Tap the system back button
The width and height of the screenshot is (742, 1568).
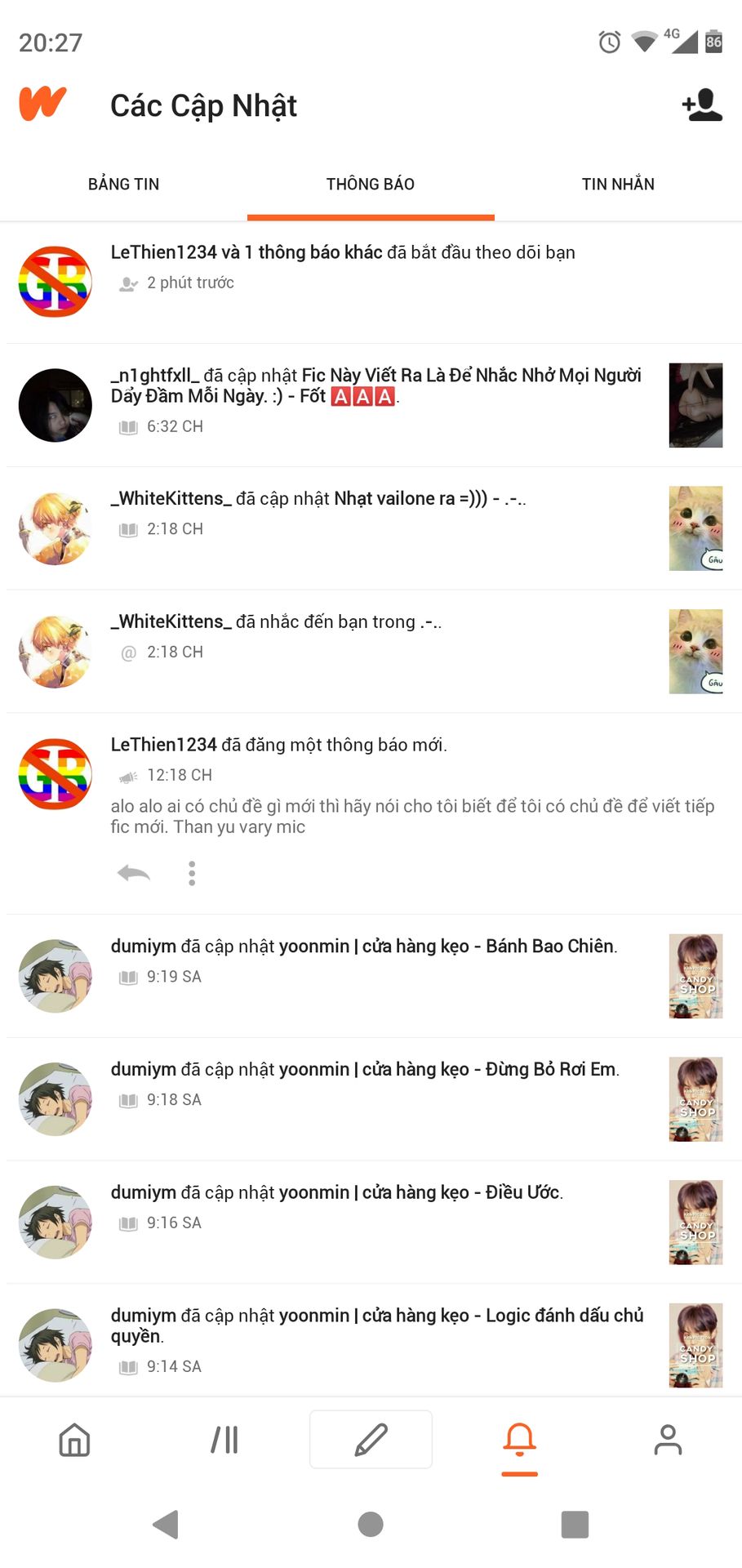point(166,1524)
